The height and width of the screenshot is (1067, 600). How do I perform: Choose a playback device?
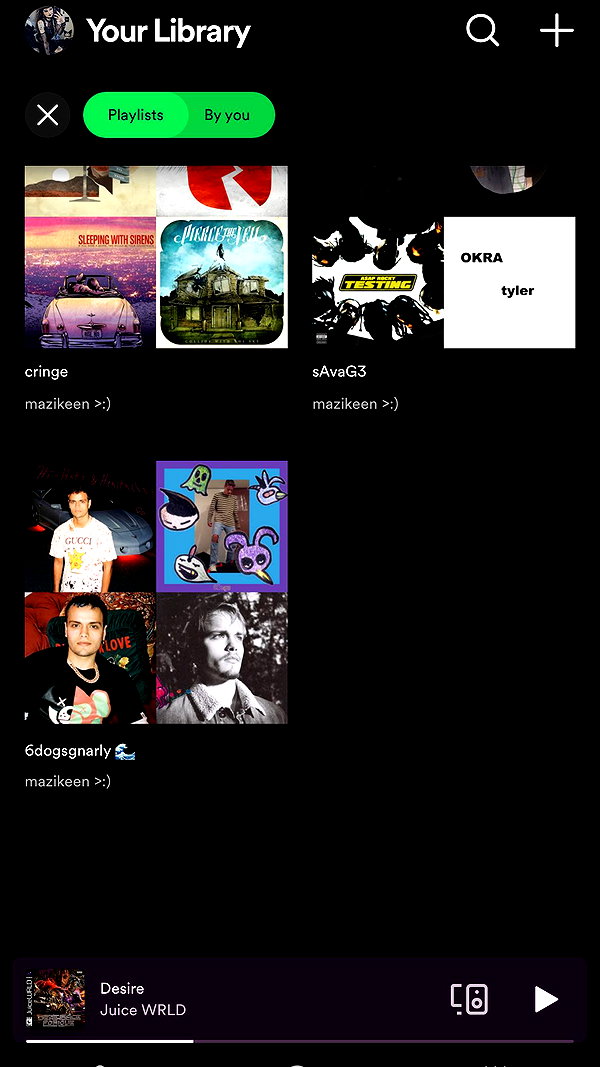coord(469,999)
